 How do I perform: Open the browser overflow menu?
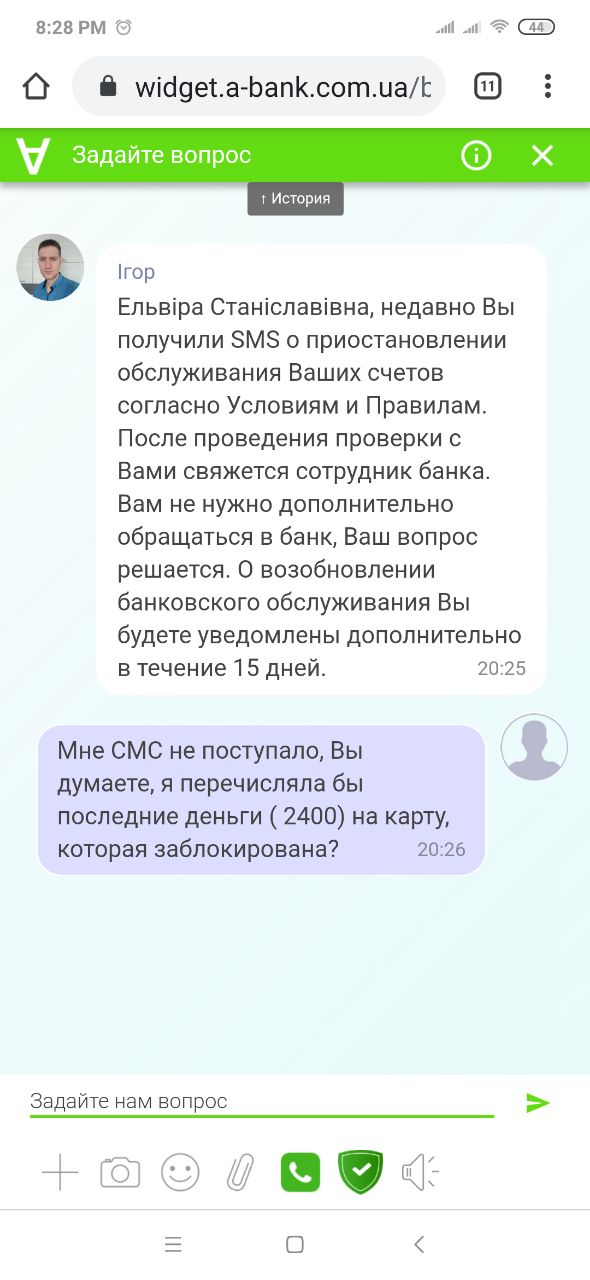548,87
